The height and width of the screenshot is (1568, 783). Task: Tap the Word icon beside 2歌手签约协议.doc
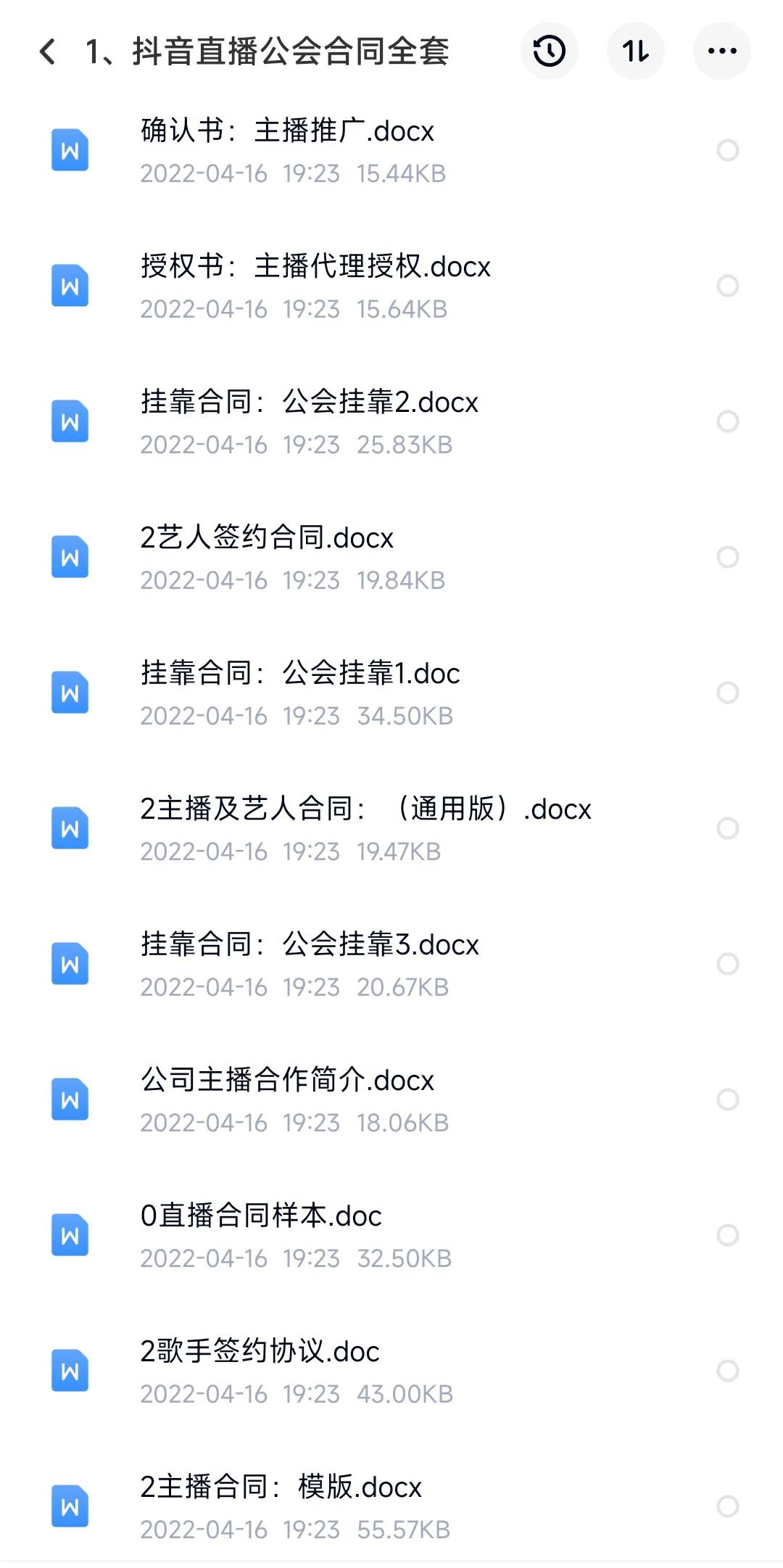point(69,1371)
